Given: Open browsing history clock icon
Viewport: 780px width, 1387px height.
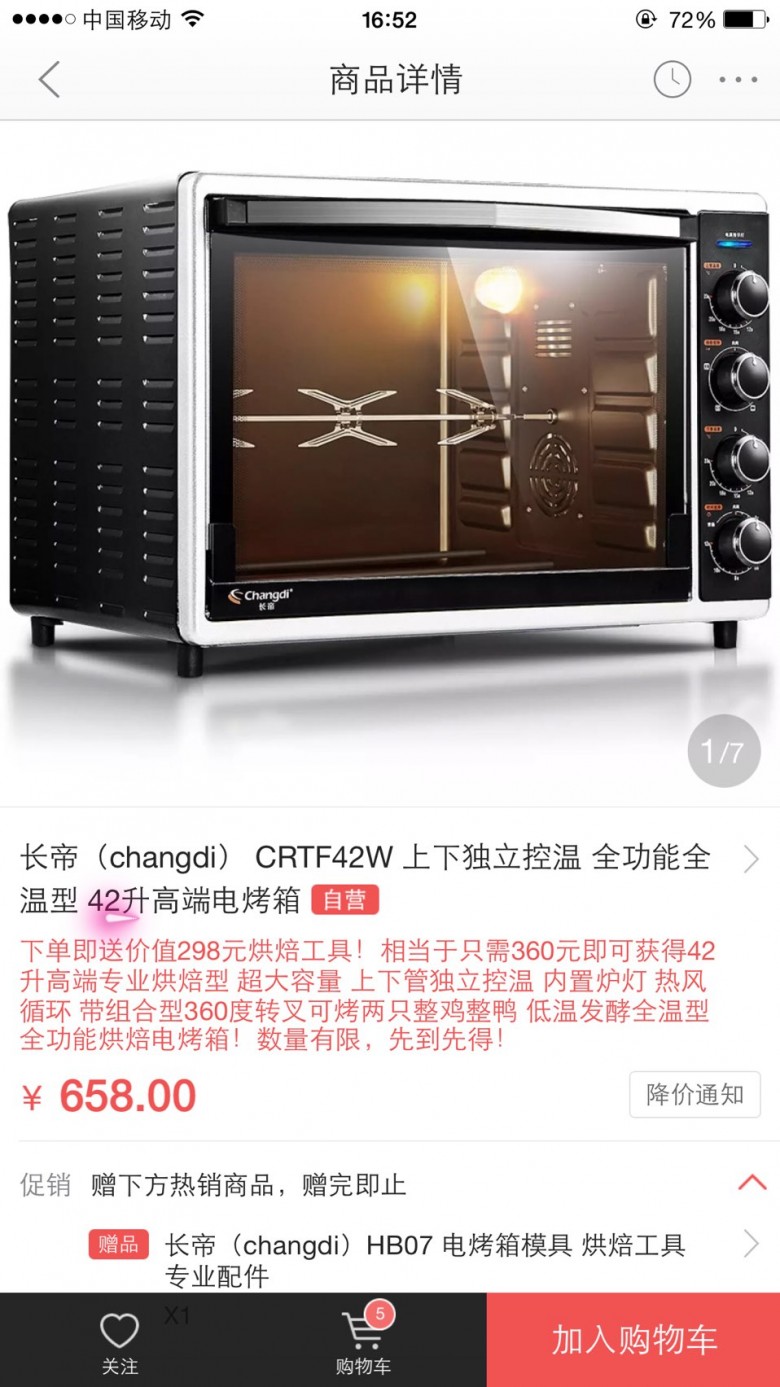Looking at the screenshot, I should tap(672, 79).
